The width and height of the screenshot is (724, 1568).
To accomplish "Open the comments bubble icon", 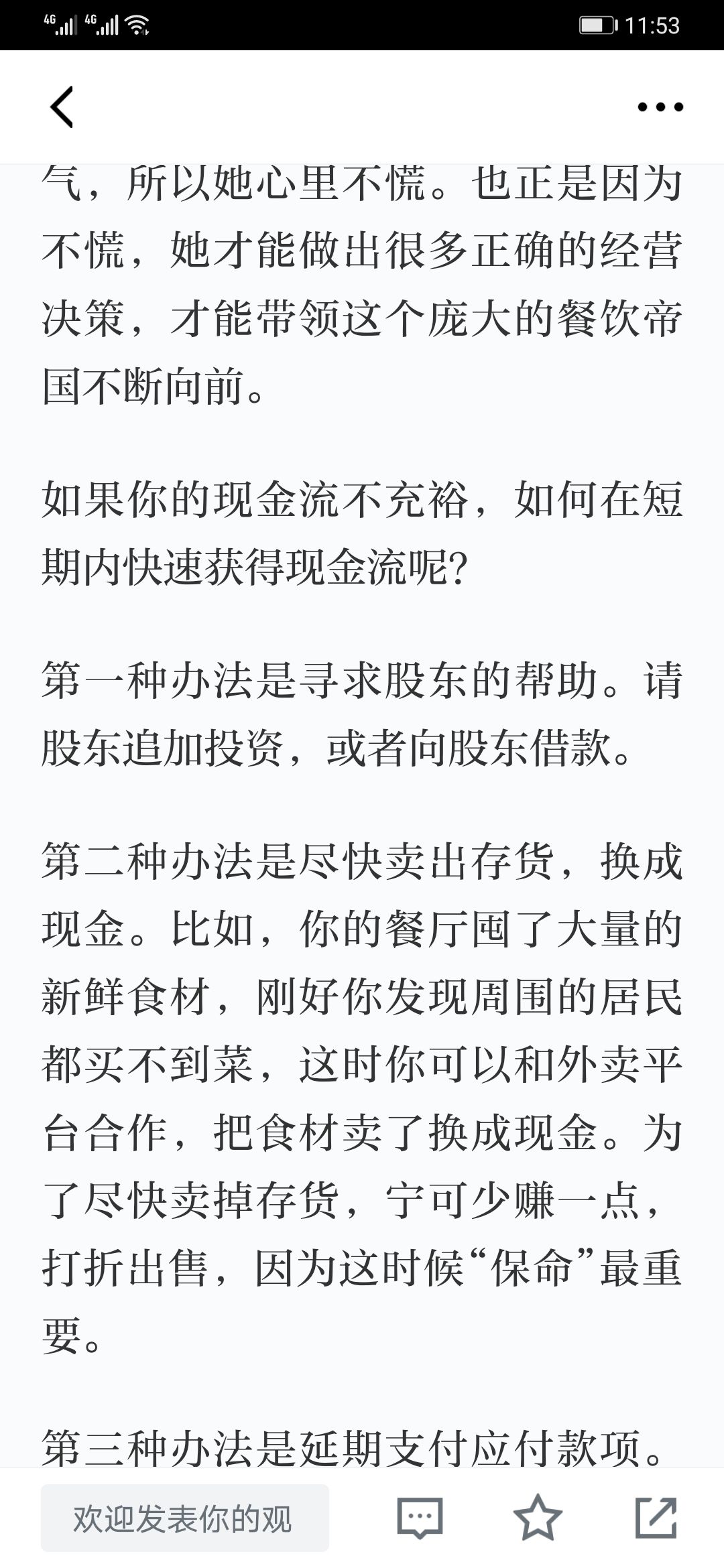I will (420, 1518).
